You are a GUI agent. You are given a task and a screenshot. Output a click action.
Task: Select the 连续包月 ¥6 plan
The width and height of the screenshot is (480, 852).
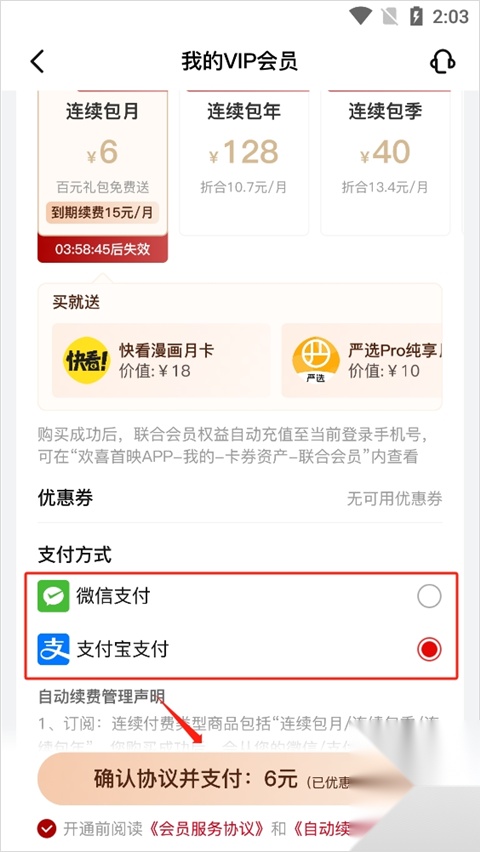(x=103, y=176)
